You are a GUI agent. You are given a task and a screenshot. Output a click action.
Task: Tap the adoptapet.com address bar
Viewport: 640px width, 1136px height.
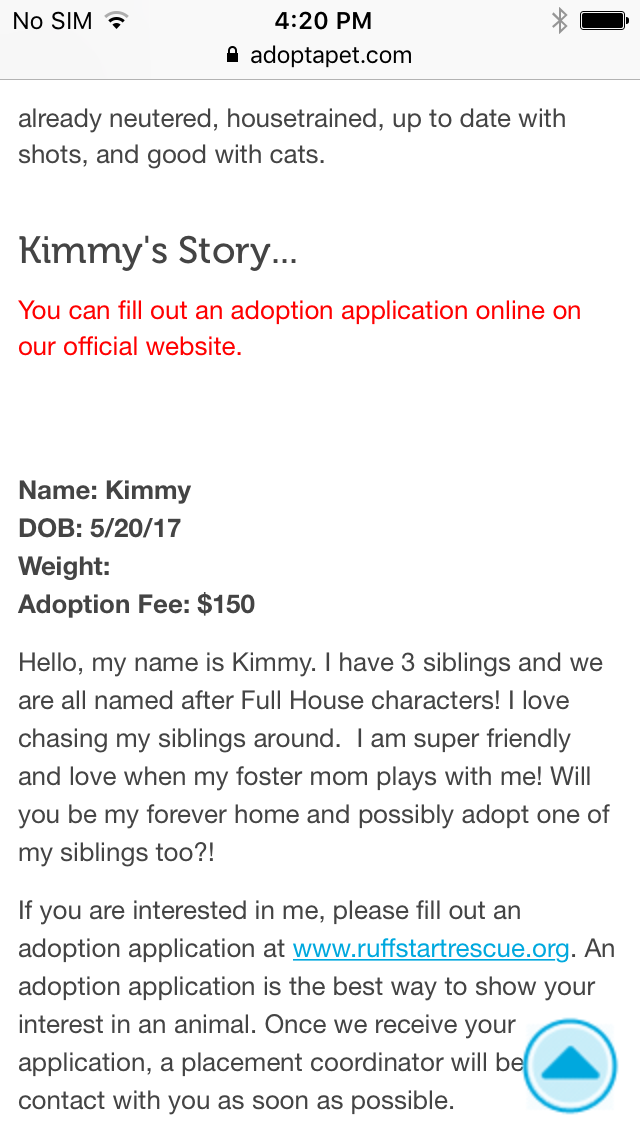tap(320, 55)
